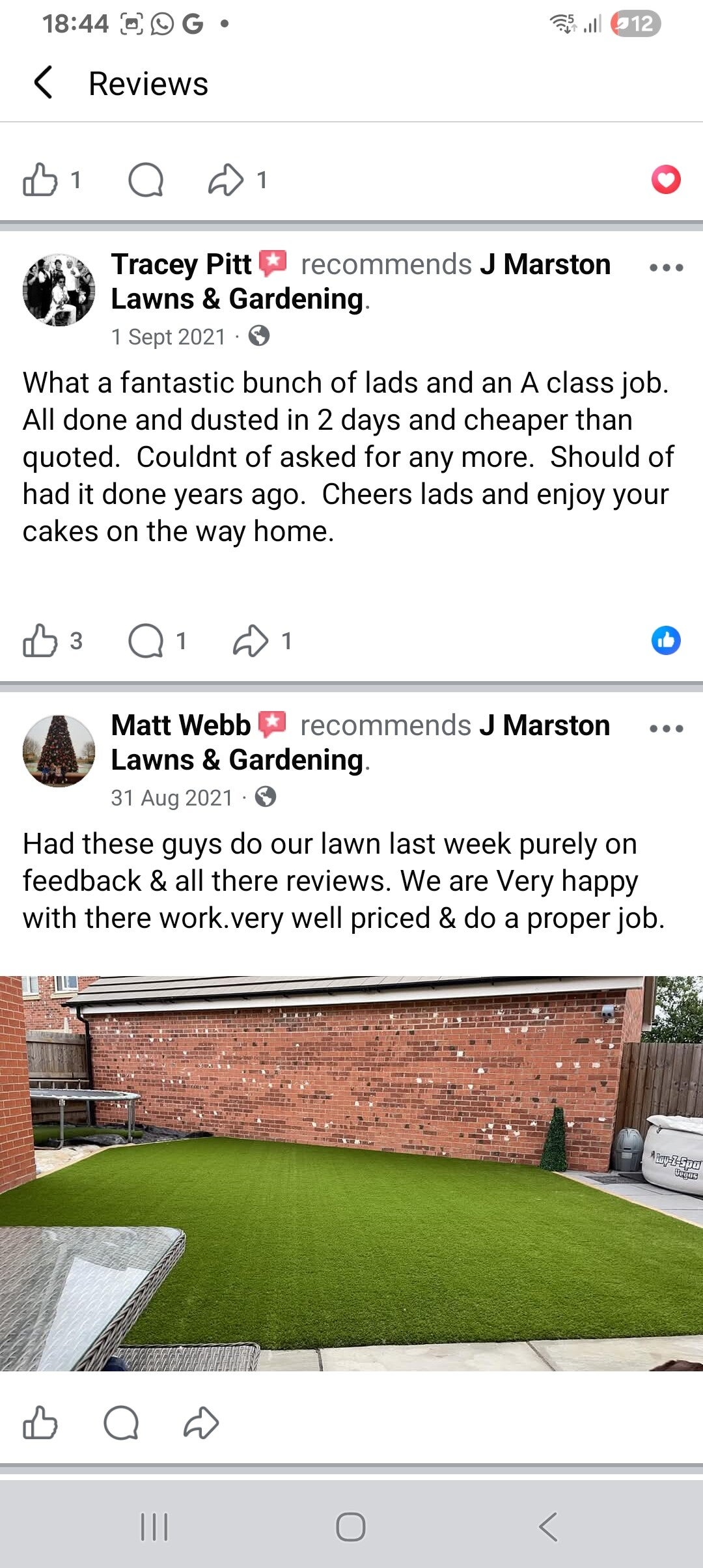Share Matt Webb's review
The height and width of the screenshot is (1568, 703).
tap(201, 1423)
